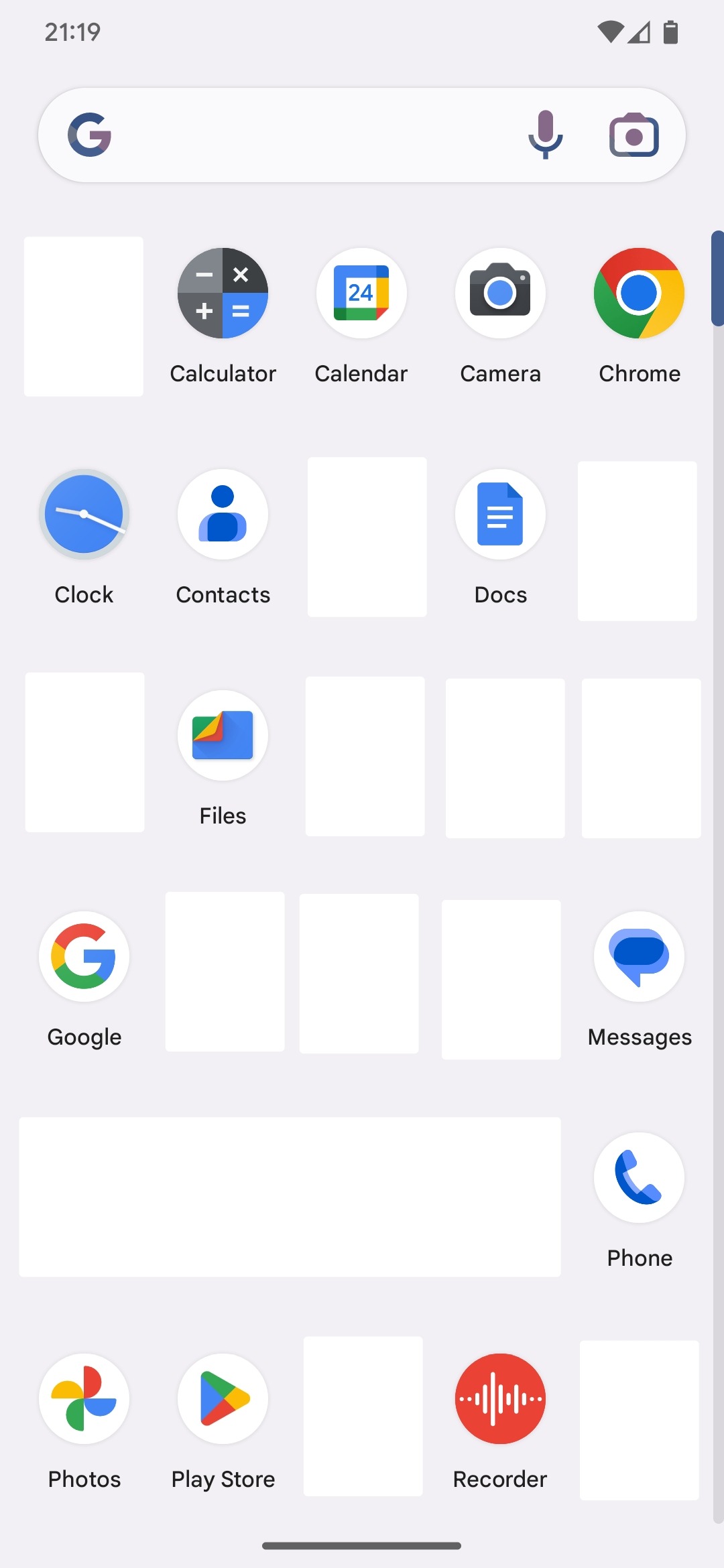Open the Docs app
This screenshot has height=1568, width=724.
(x=500, y=515)
